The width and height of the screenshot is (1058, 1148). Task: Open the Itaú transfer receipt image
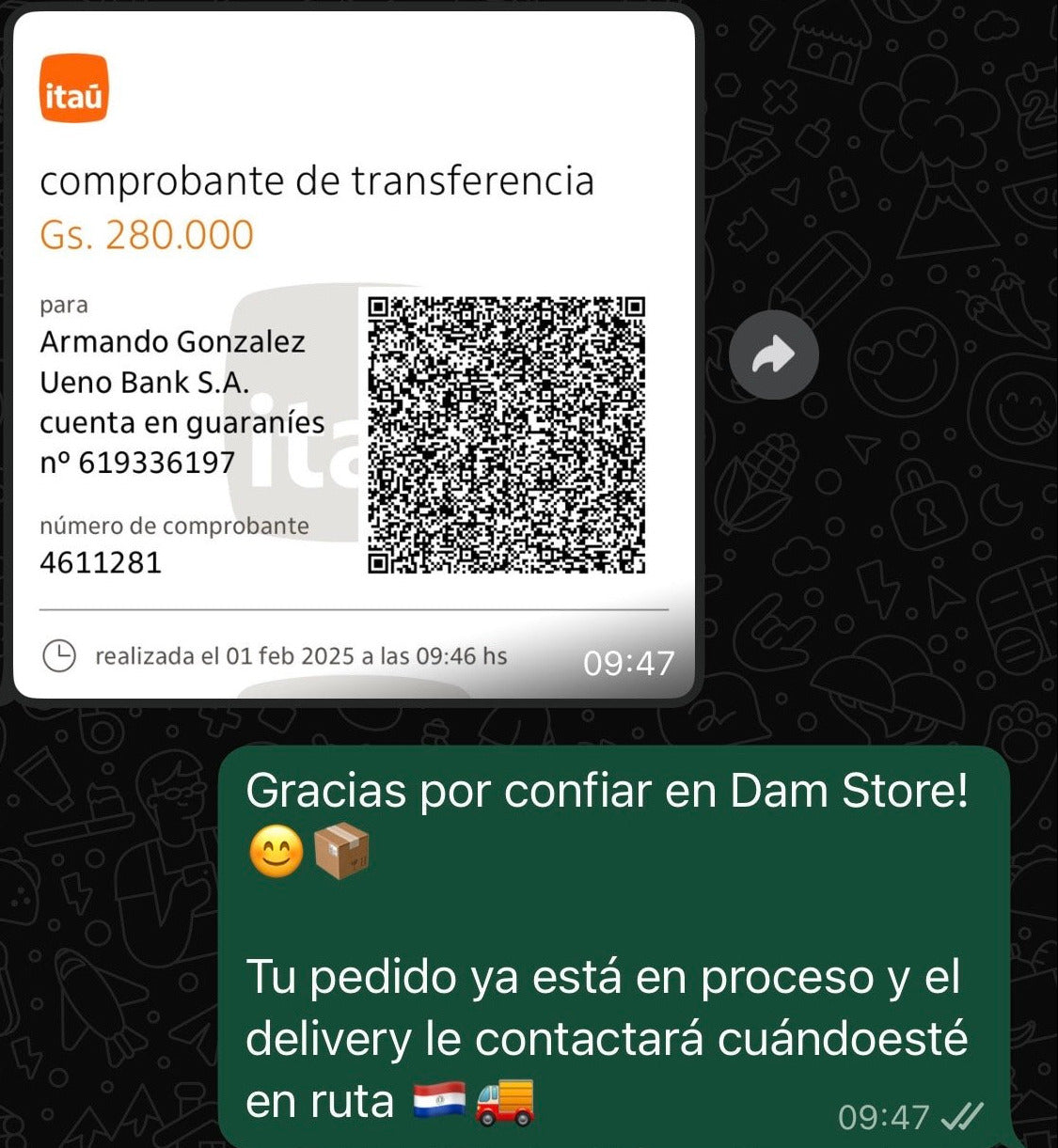tap(354, 357)
